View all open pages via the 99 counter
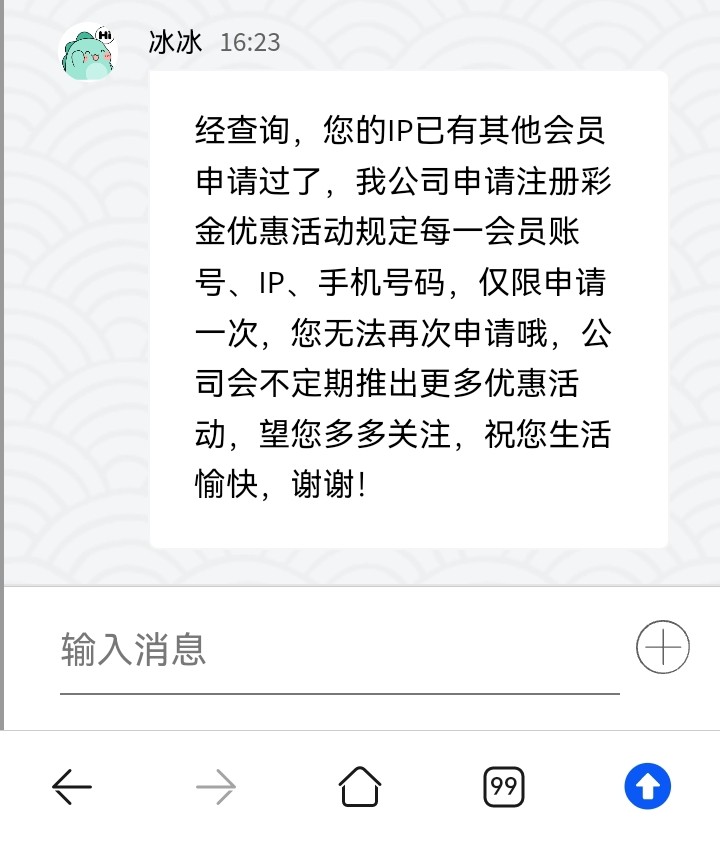Viewport: 720px width, 842px height. pyautogui.click(x=504, y=787)
